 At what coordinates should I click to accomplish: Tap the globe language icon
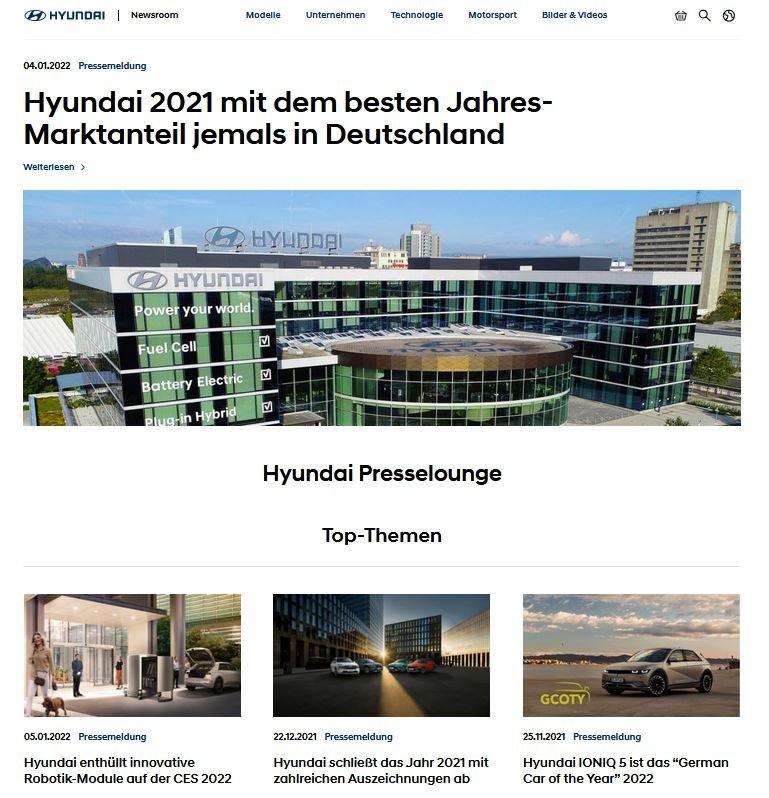coord(729,15)
